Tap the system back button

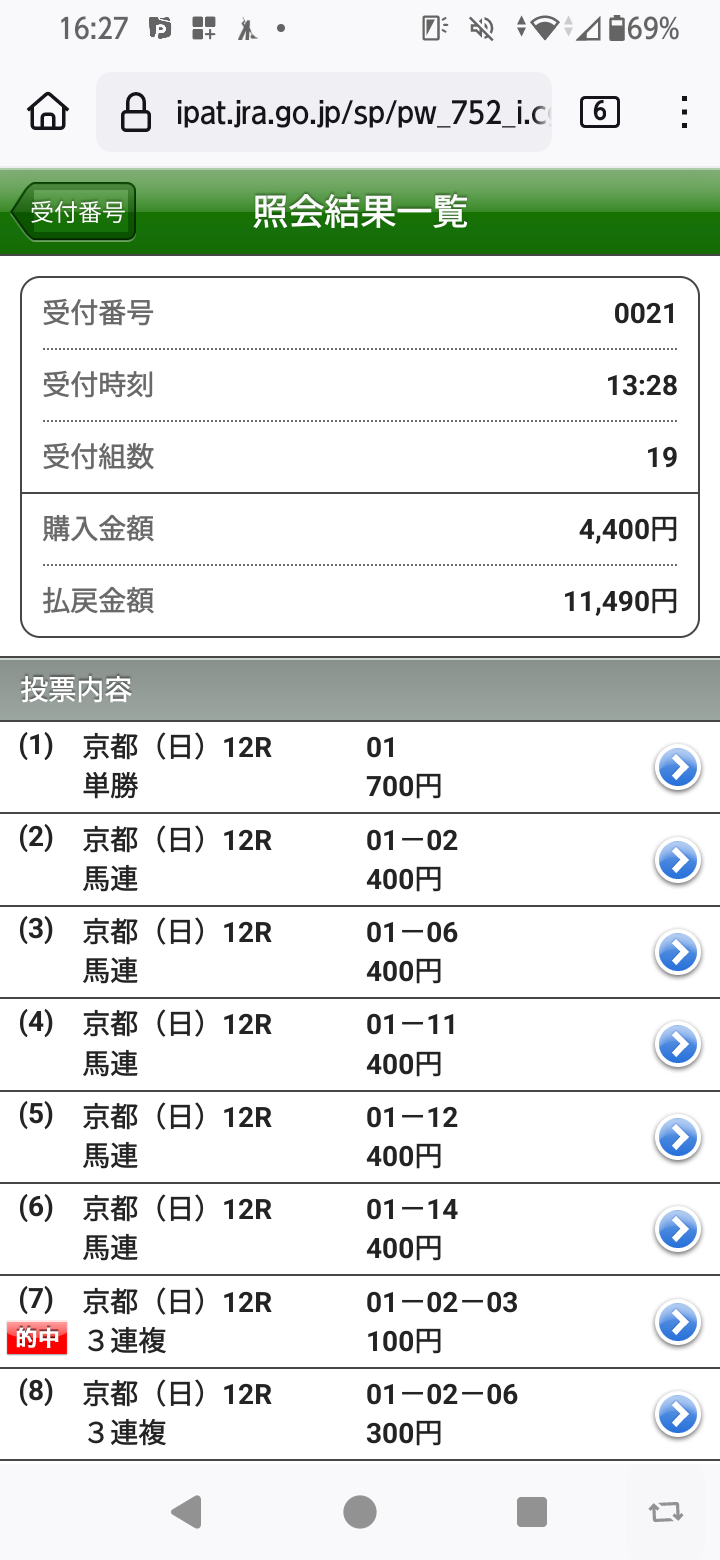pos(187,1511)
